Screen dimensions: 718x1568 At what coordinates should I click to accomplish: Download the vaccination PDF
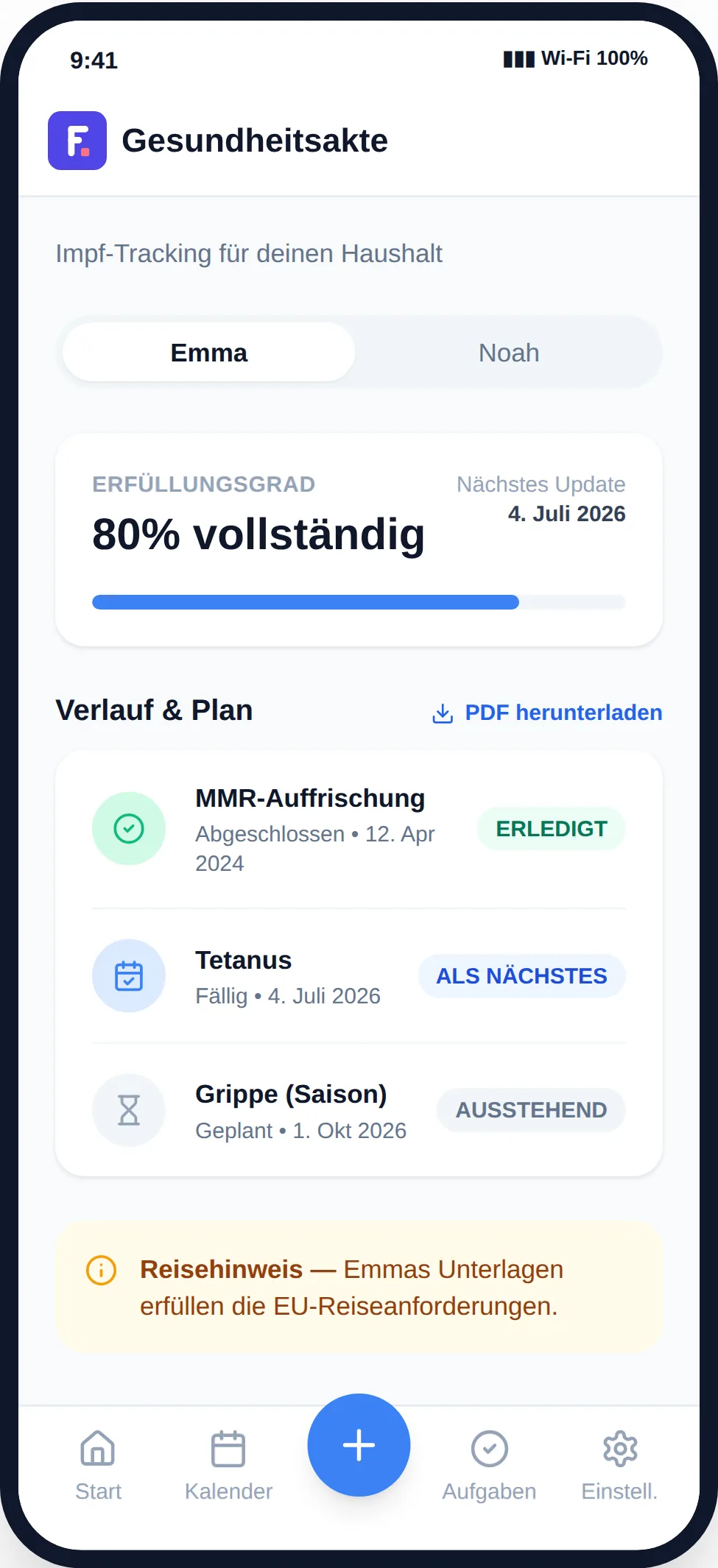point(546,713)
